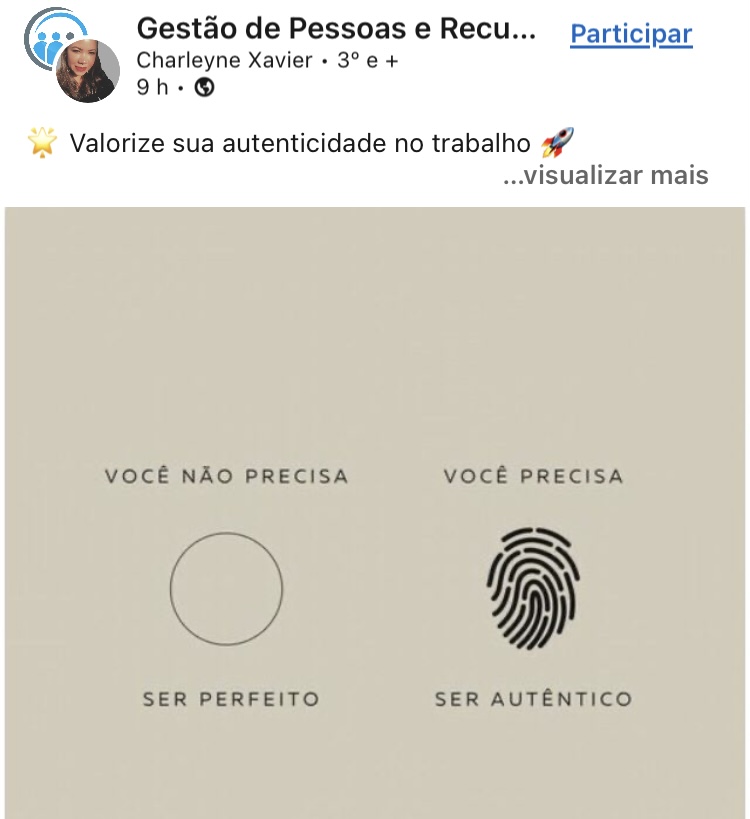
Task: Tap Participar to join the group
Action: (631, 34)
